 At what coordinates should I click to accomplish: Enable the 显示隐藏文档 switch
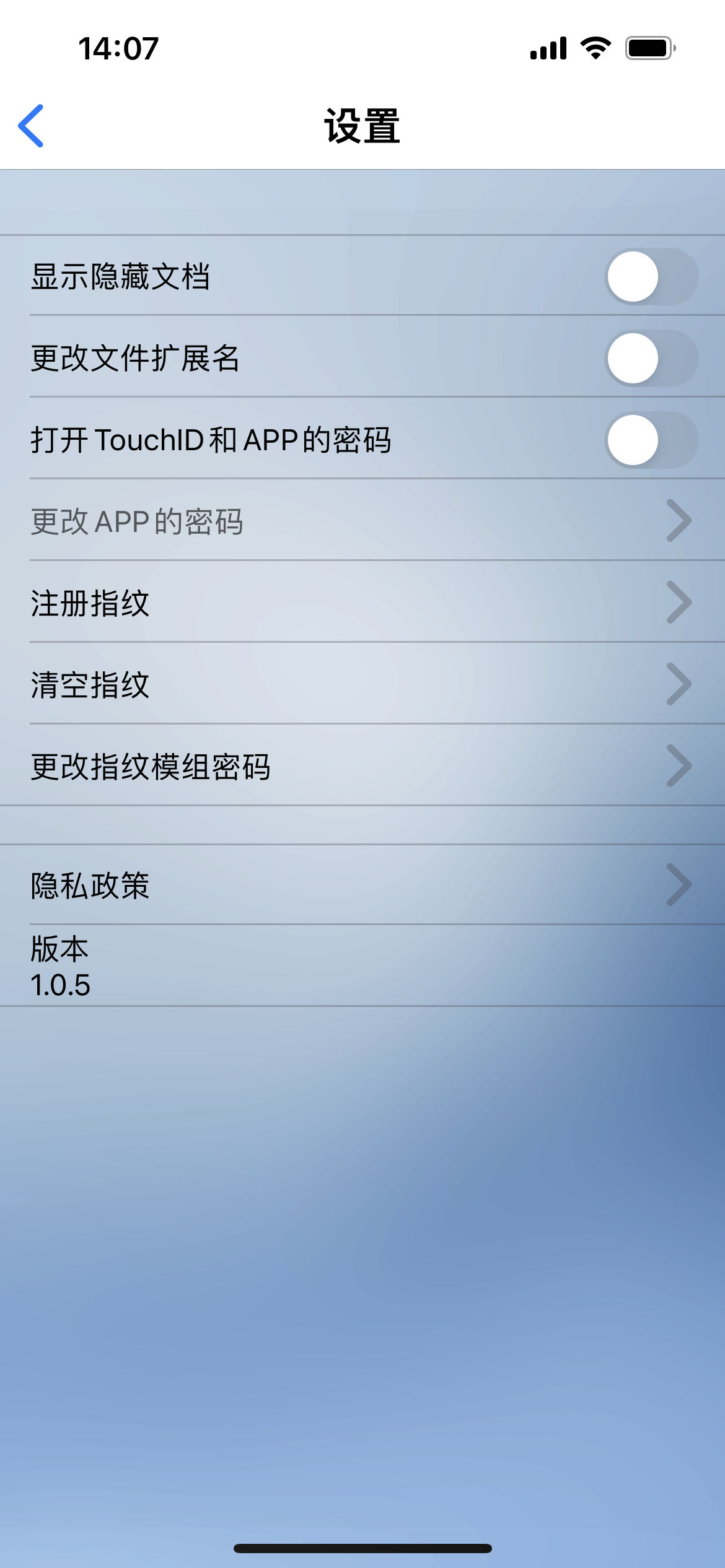[651, 276]
